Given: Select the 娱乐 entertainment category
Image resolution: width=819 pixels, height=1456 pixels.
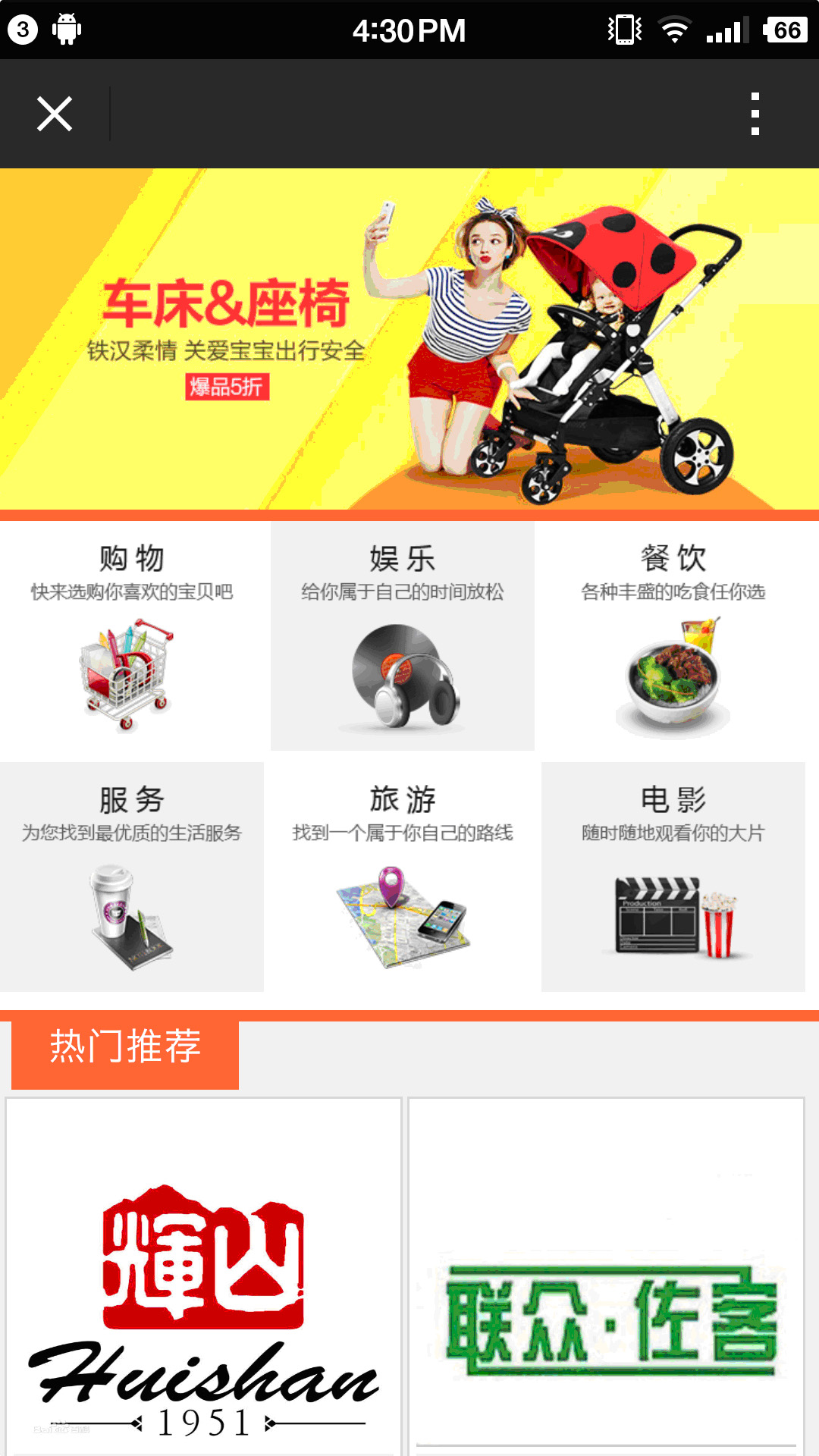Looking at the screenshot, I should [x=403, y=637].
